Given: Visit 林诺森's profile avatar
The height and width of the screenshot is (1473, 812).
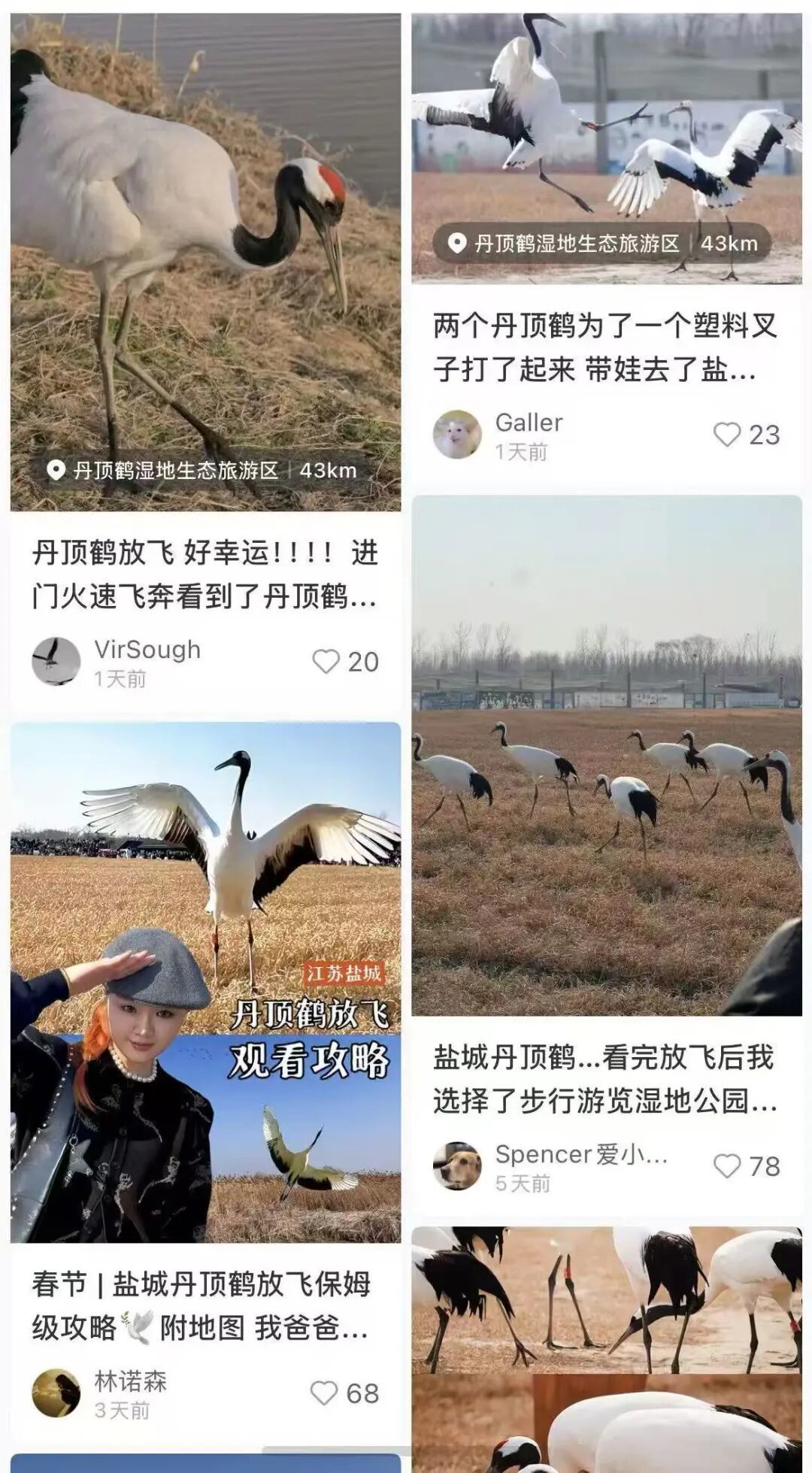Looking at the screenshot, I should tap(56, 1393).
